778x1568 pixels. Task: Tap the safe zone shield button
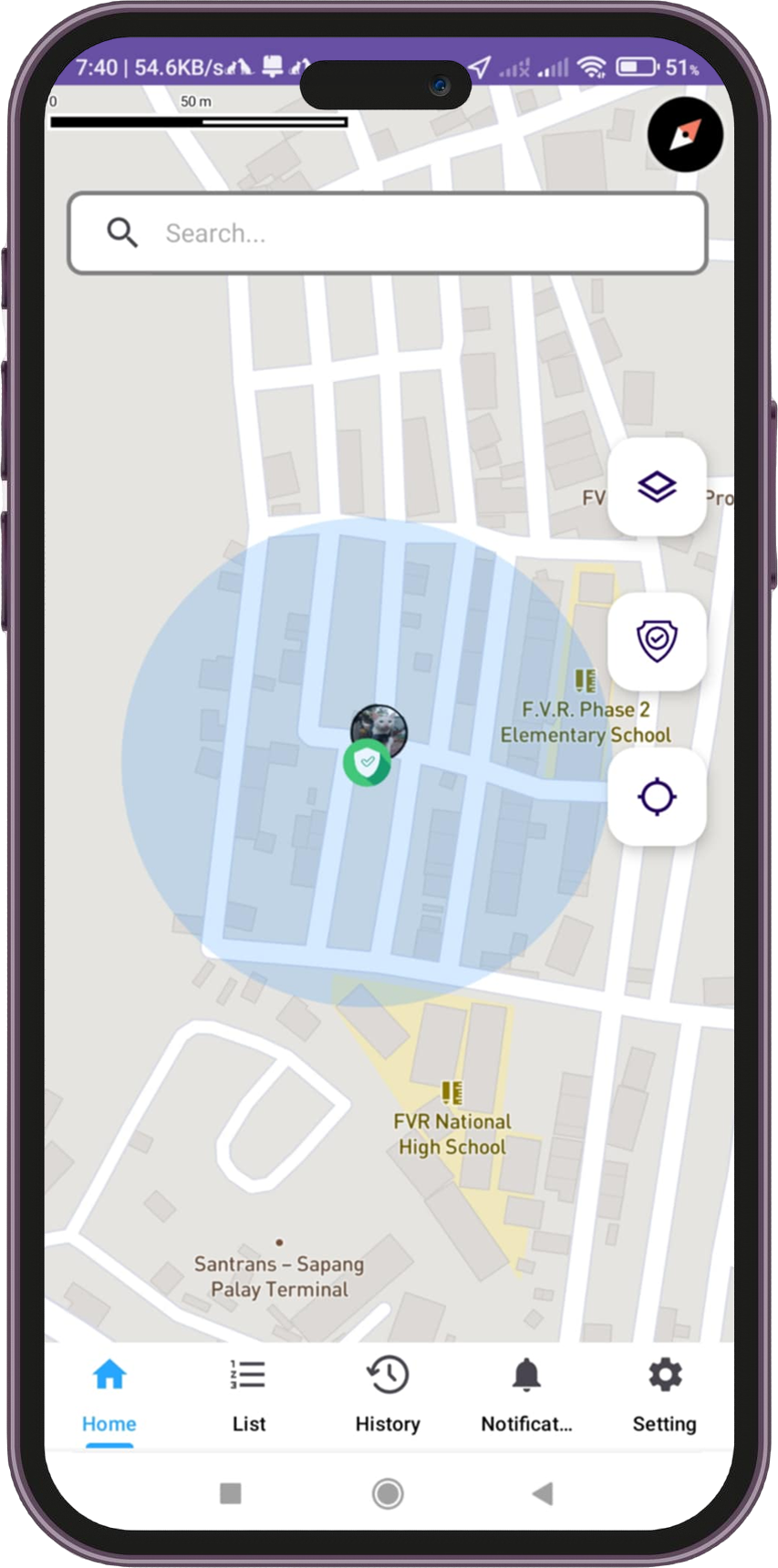click(x=657, y=641)
